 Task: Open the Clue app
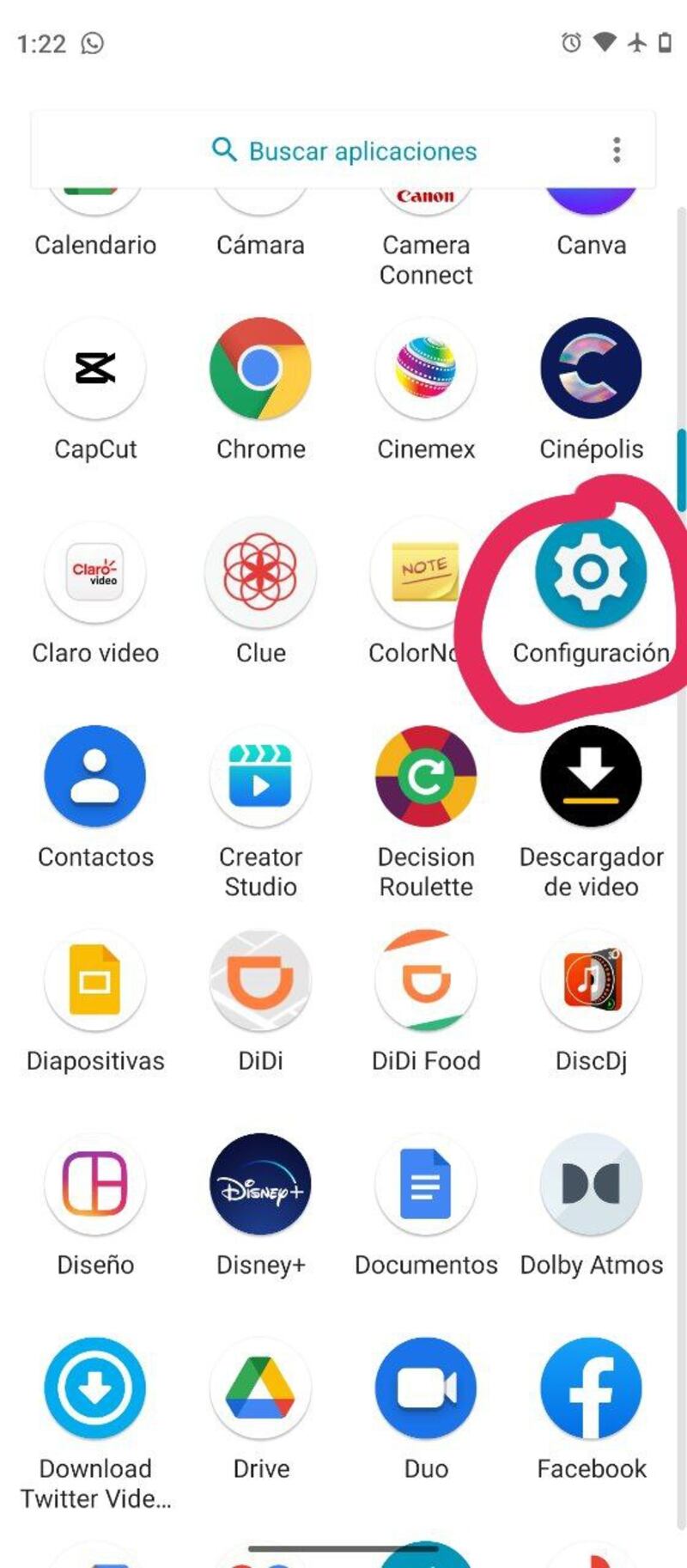[x=260, y=572]
